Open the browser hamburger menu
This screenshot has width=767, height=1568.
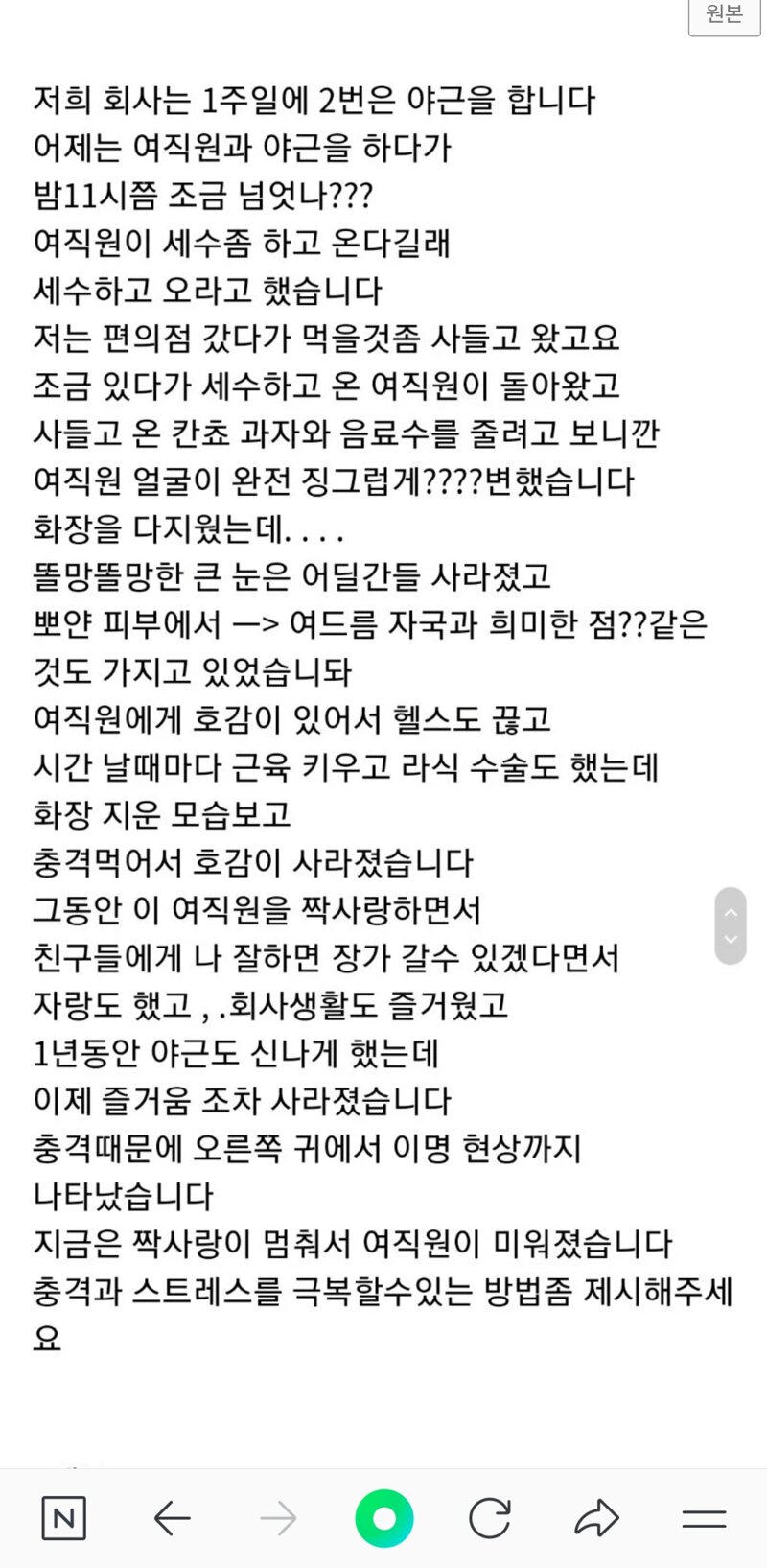pos(704,1518)
